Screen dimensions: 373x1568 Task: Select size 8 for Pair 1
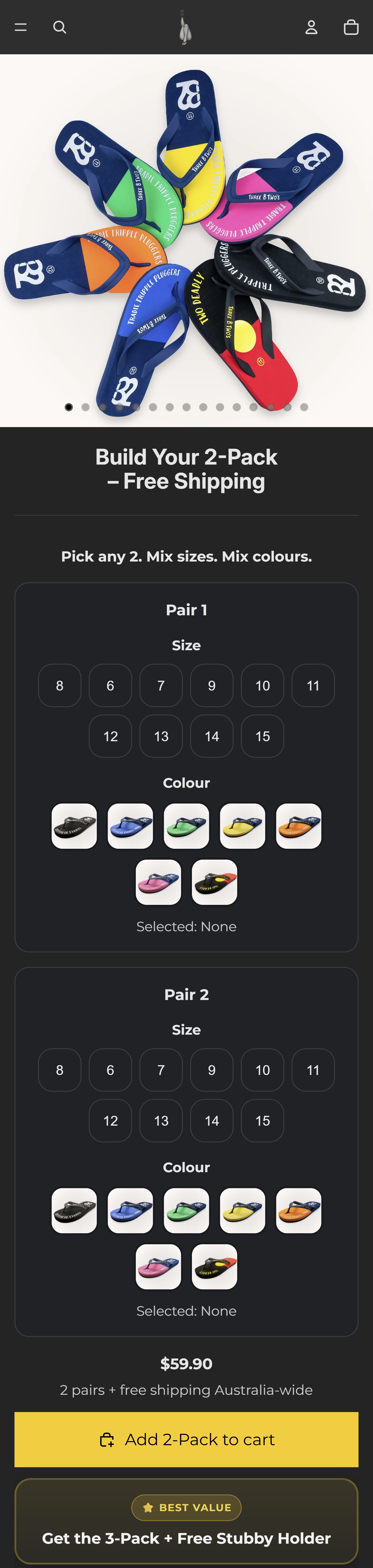tap(60, 685)
